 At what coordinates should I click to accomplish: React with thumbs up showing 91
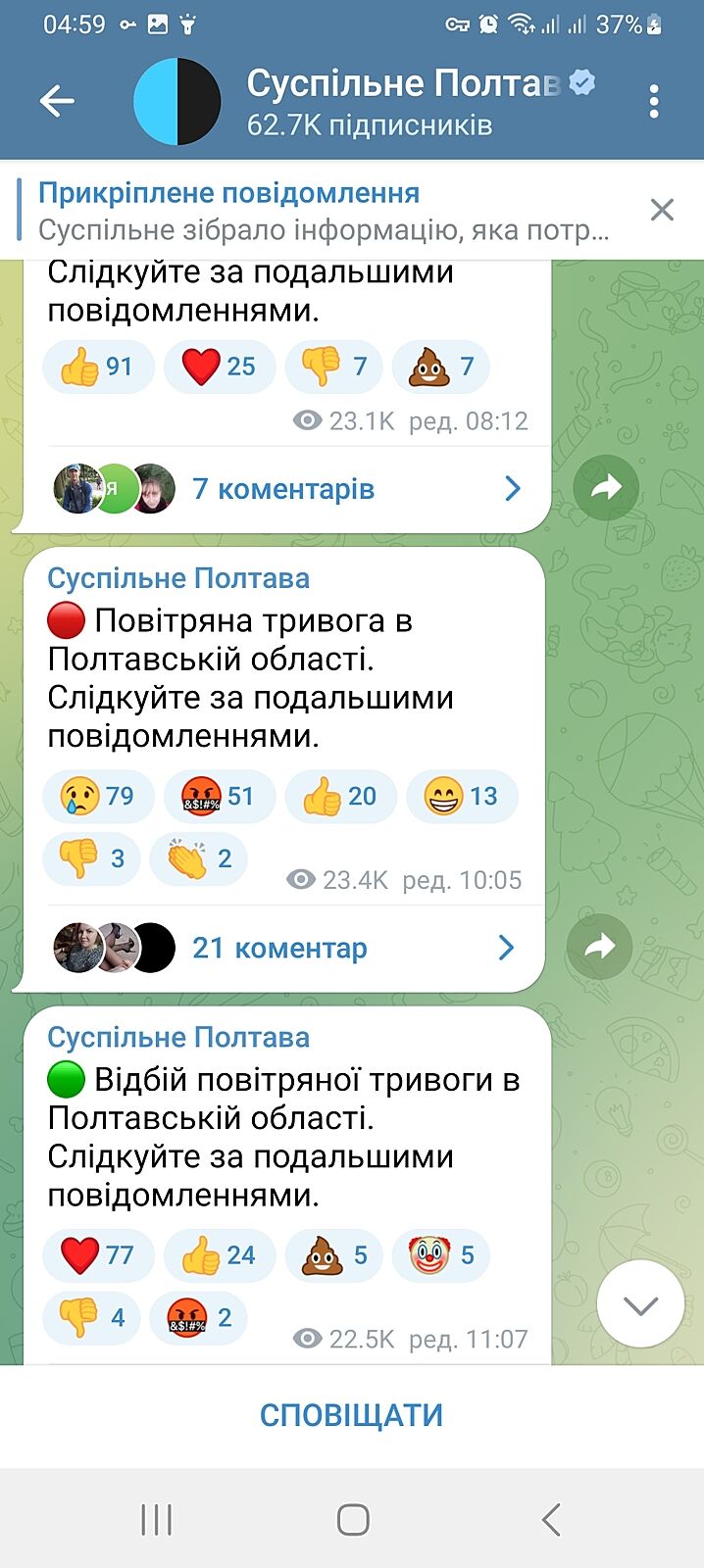[x=98, y=367]
